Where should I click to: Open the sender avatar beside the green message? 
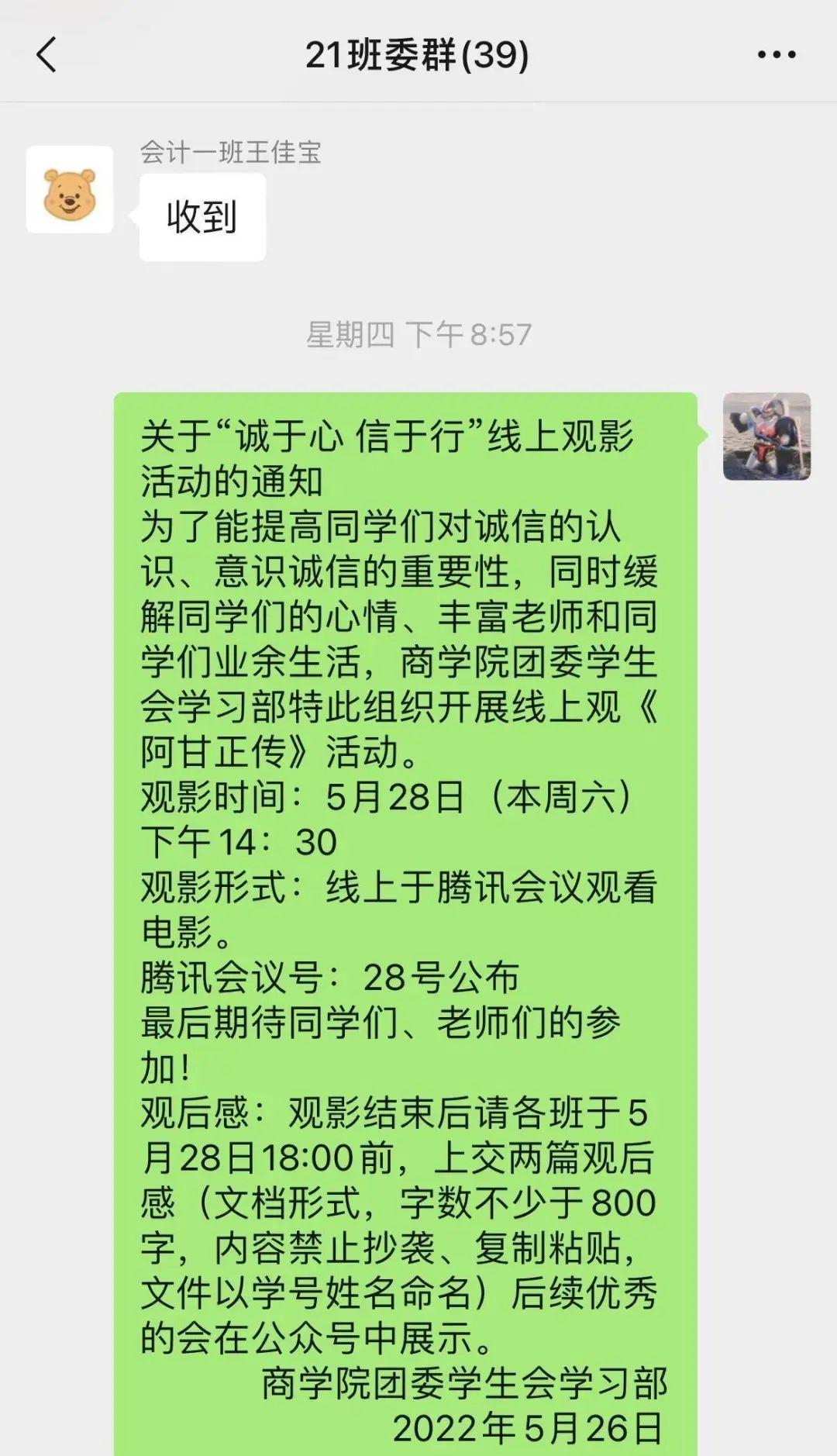tap(766, 436)
